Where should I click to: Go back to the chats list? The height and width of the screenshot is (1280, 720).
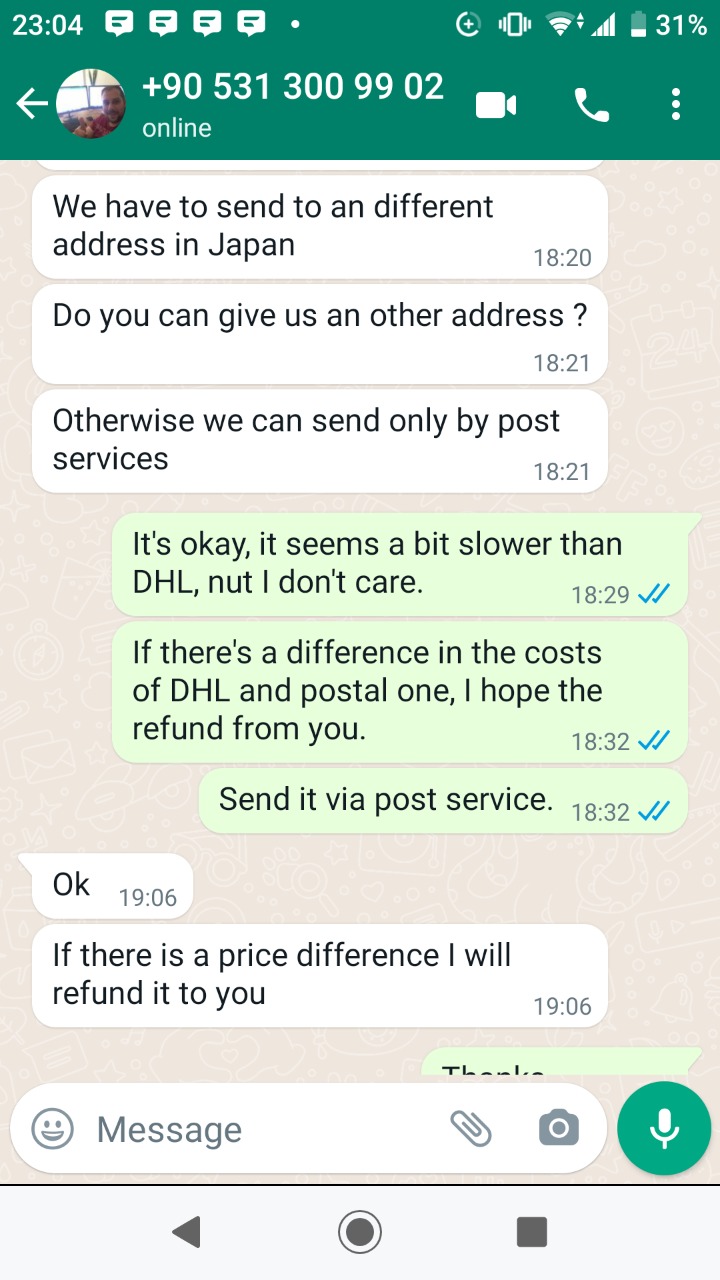(x=32, y=104)
